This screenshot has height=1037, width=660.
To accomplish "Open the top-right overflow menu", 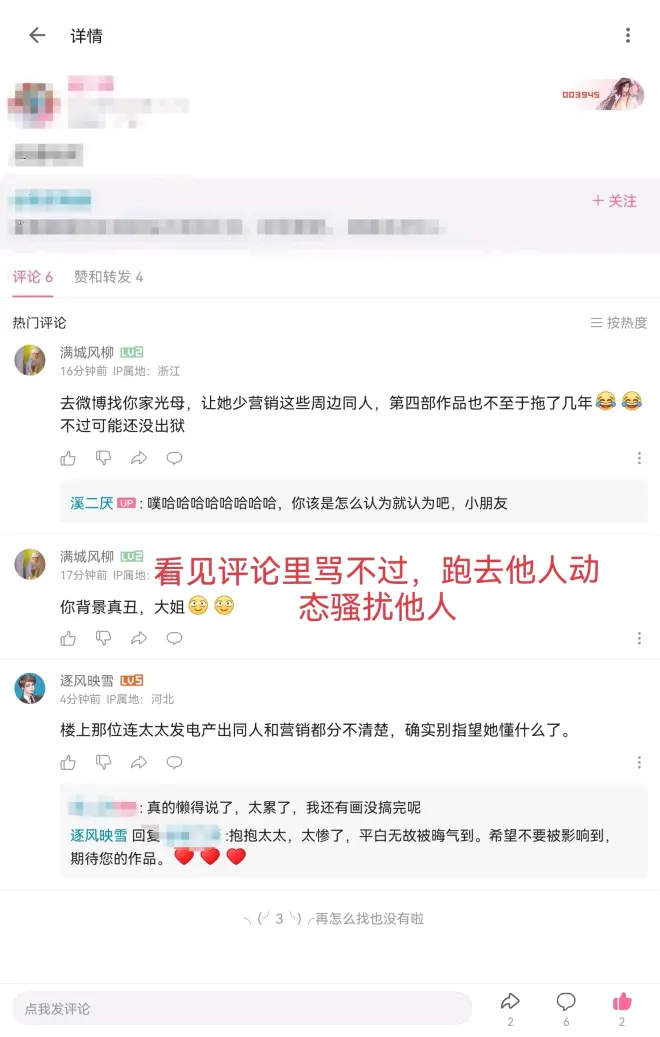I will tap(628, 35).
